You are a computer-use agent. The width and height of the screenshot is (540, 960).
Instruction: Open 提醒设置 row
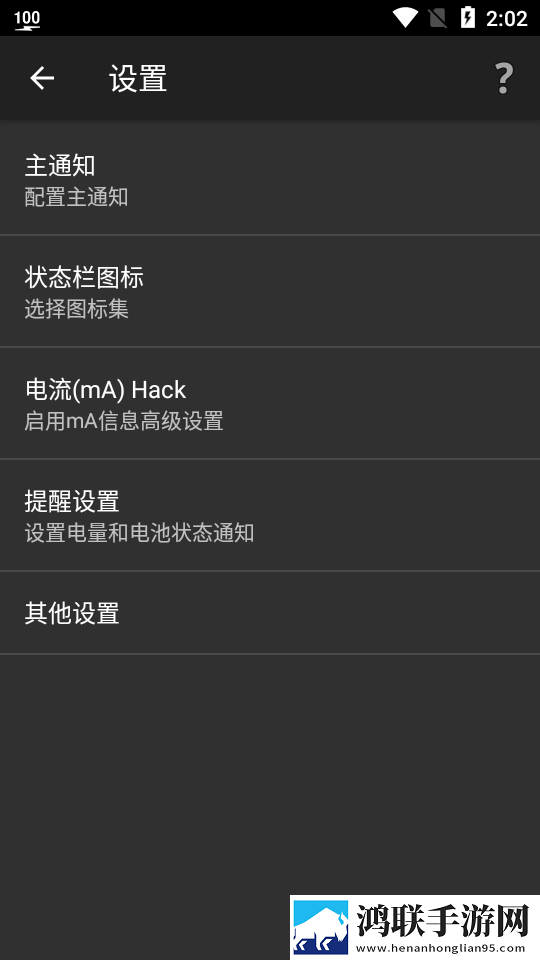tap(270, 516)
